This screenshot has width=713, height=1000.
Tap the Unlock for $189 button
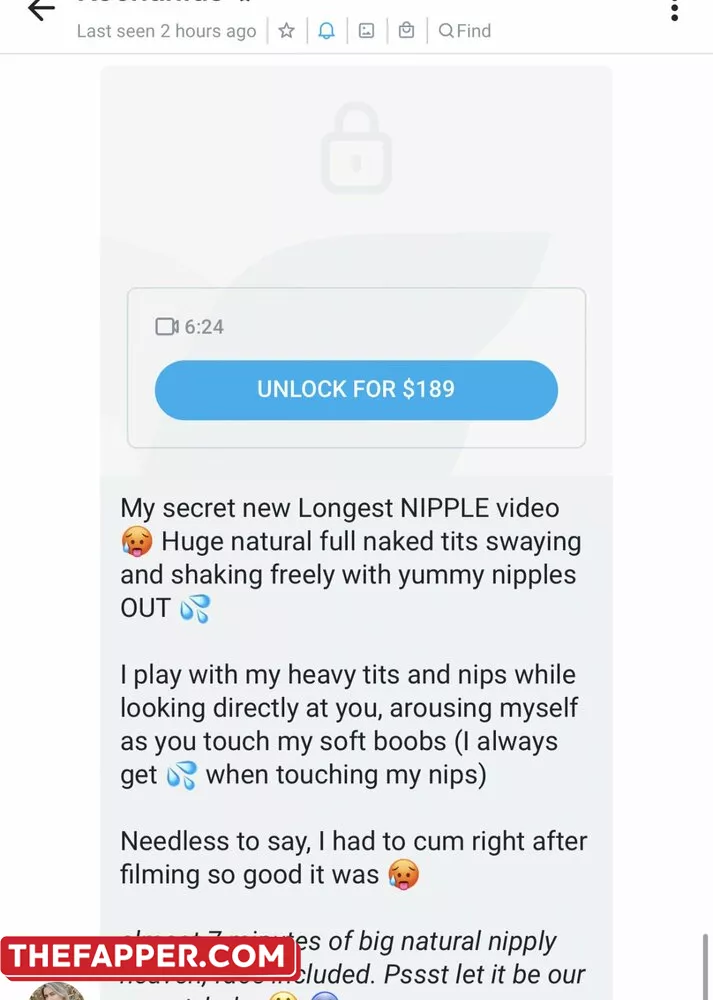tap(356, 390)
